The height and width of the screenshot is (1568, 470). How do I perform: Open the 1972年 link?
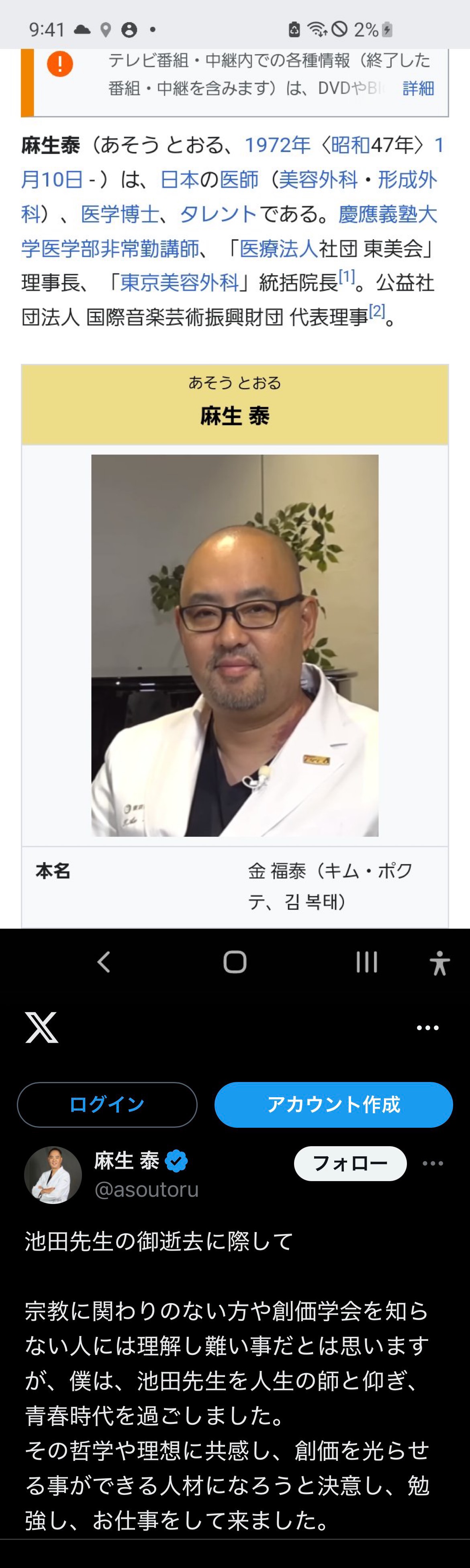pyautogui.click(x=277, y=145)
